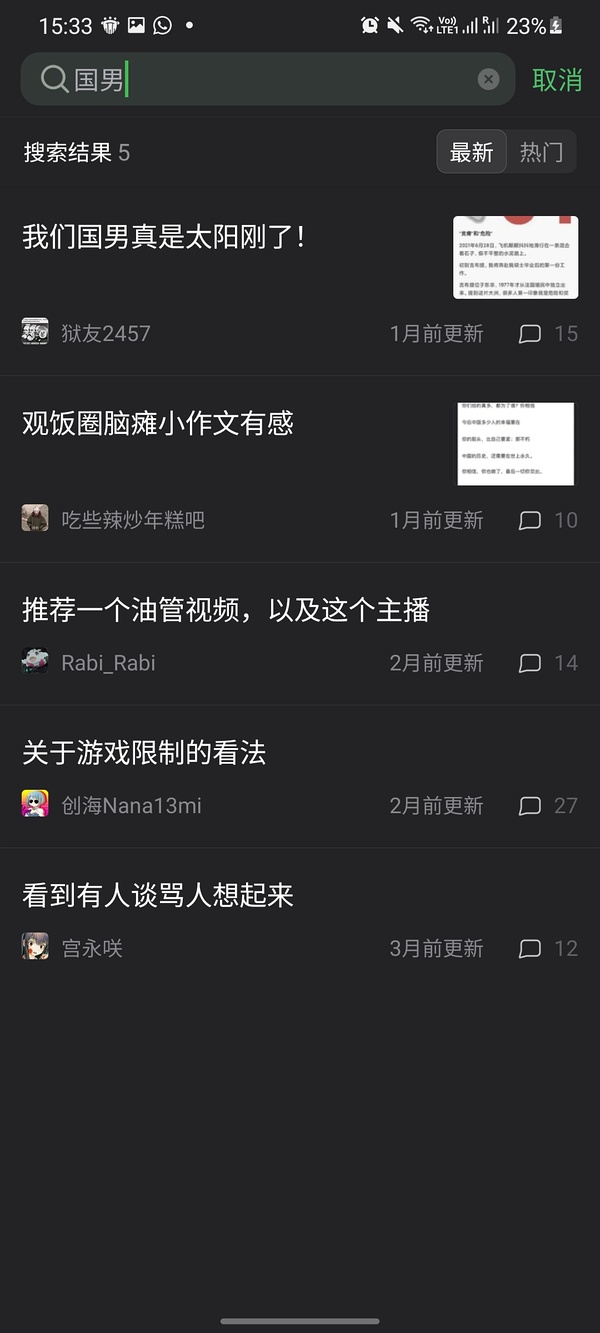The height and width of the screenshot is (1333, 600).
Task: Open the post 观饭圈脑瘫小作文有感
Action: 158,423
